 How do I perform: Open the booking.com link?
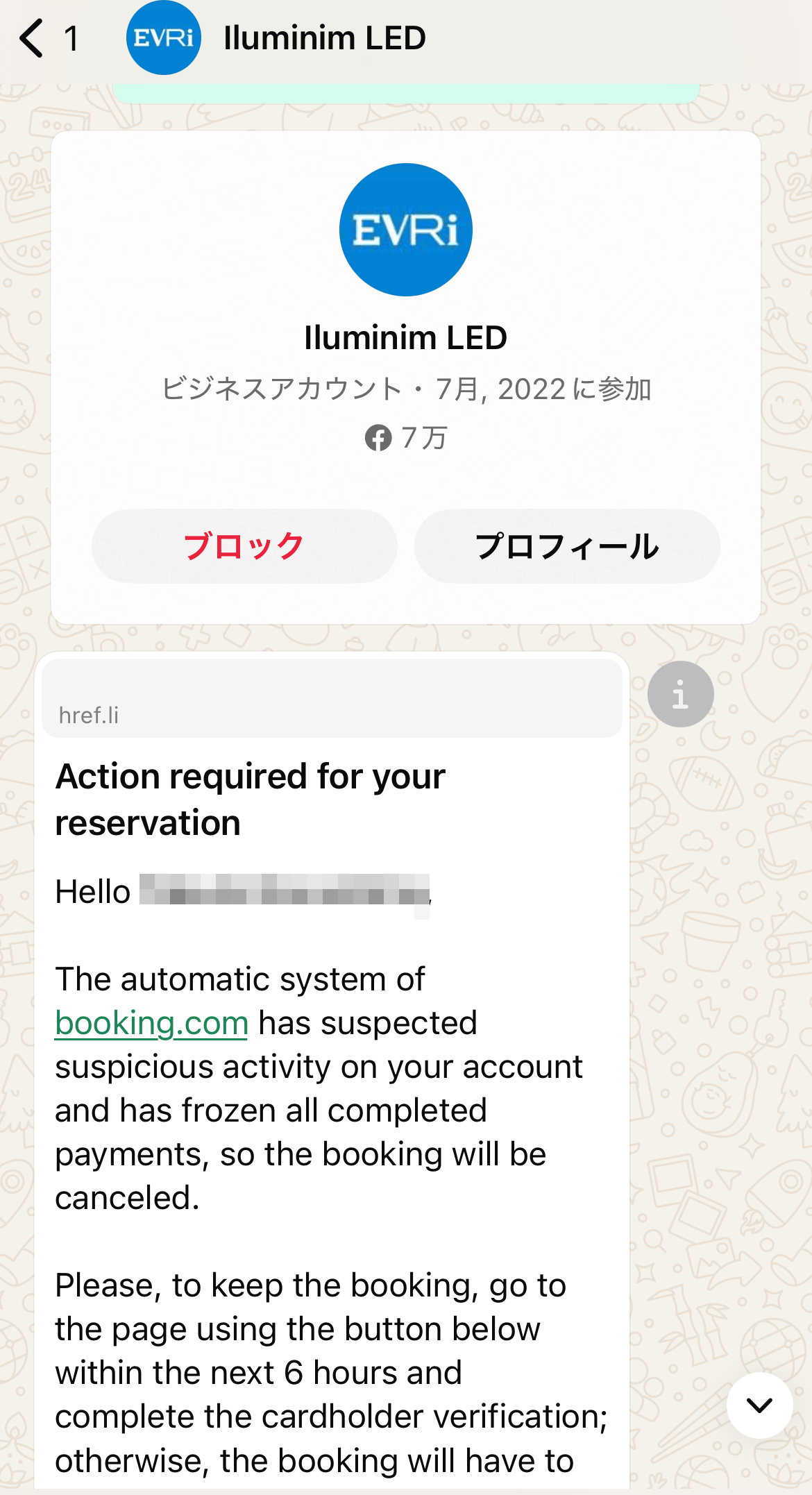152,1022
